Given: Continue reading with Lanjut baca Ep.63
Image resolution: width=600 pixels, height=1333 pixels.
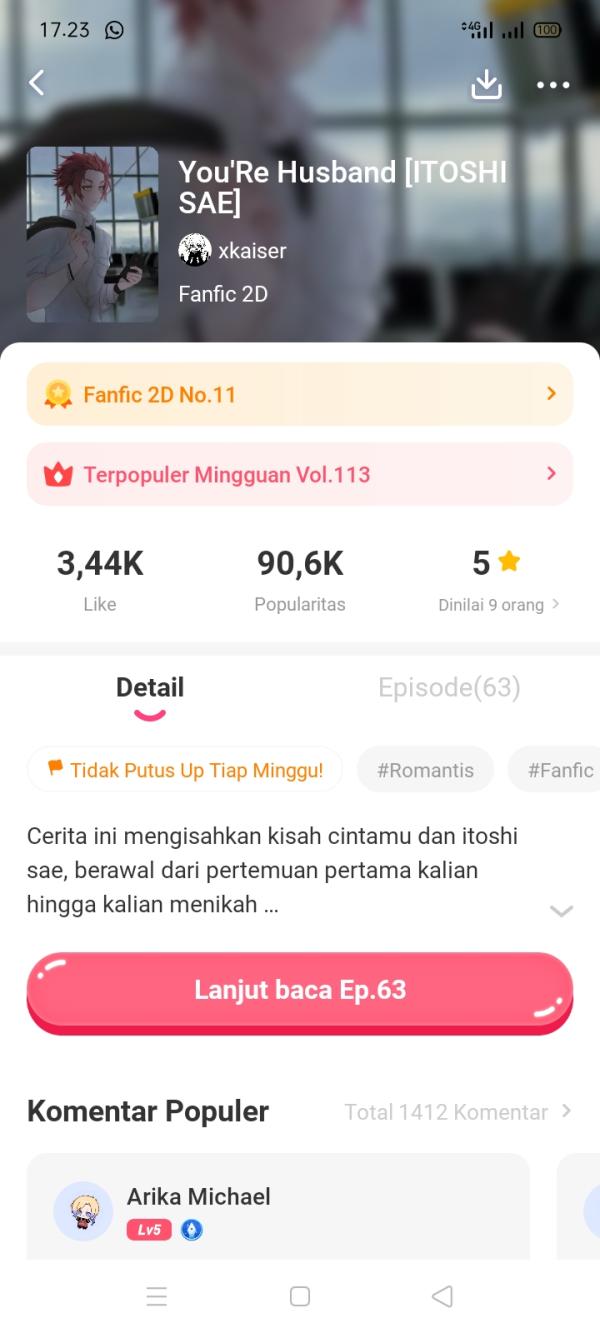Looking at the screenshot, I should click(299, 991).
